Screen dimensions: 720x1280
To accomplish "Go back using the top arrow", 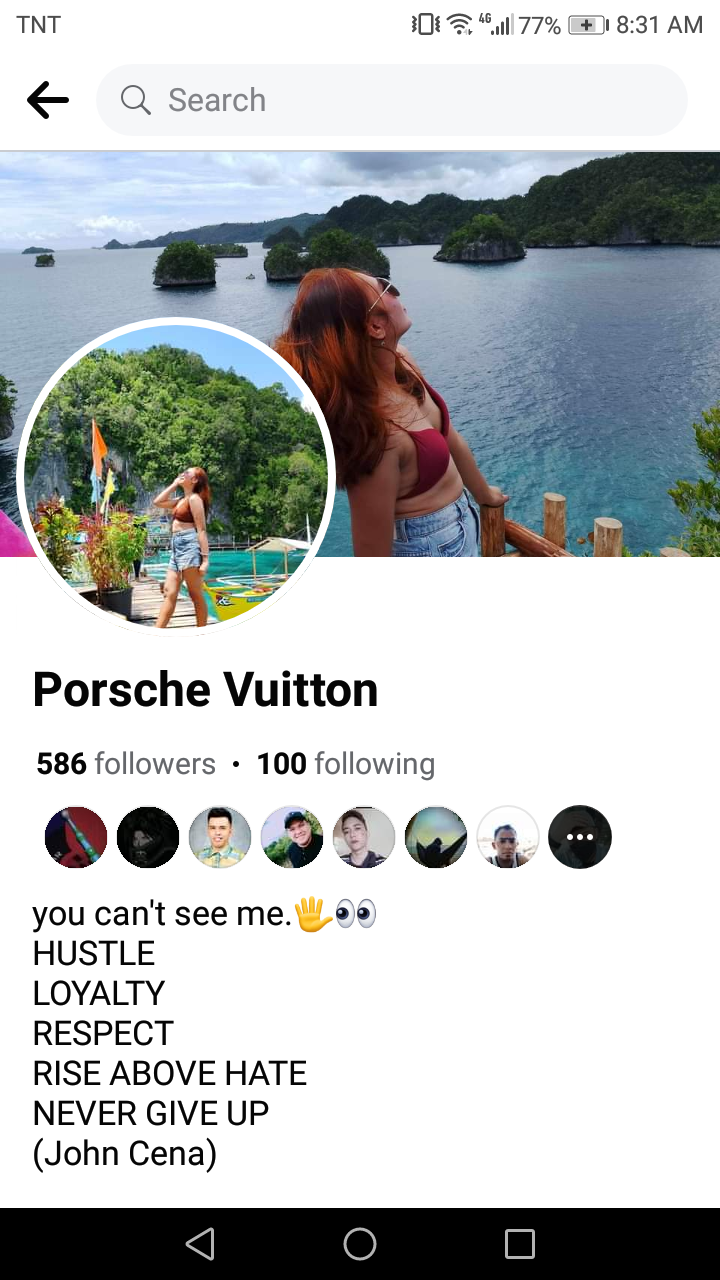I will tap(47, 100).
